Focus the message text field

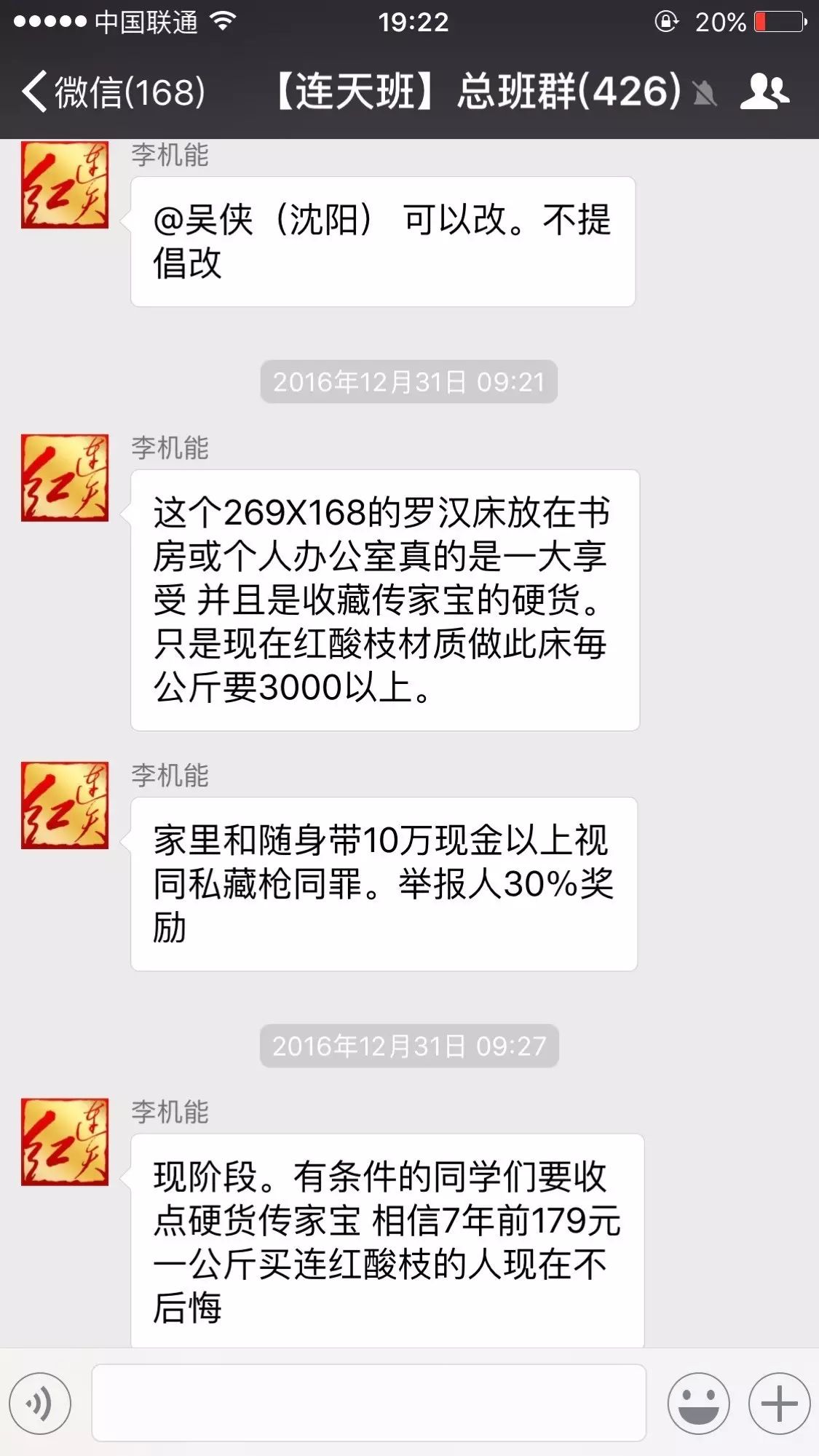[368, 1404]
